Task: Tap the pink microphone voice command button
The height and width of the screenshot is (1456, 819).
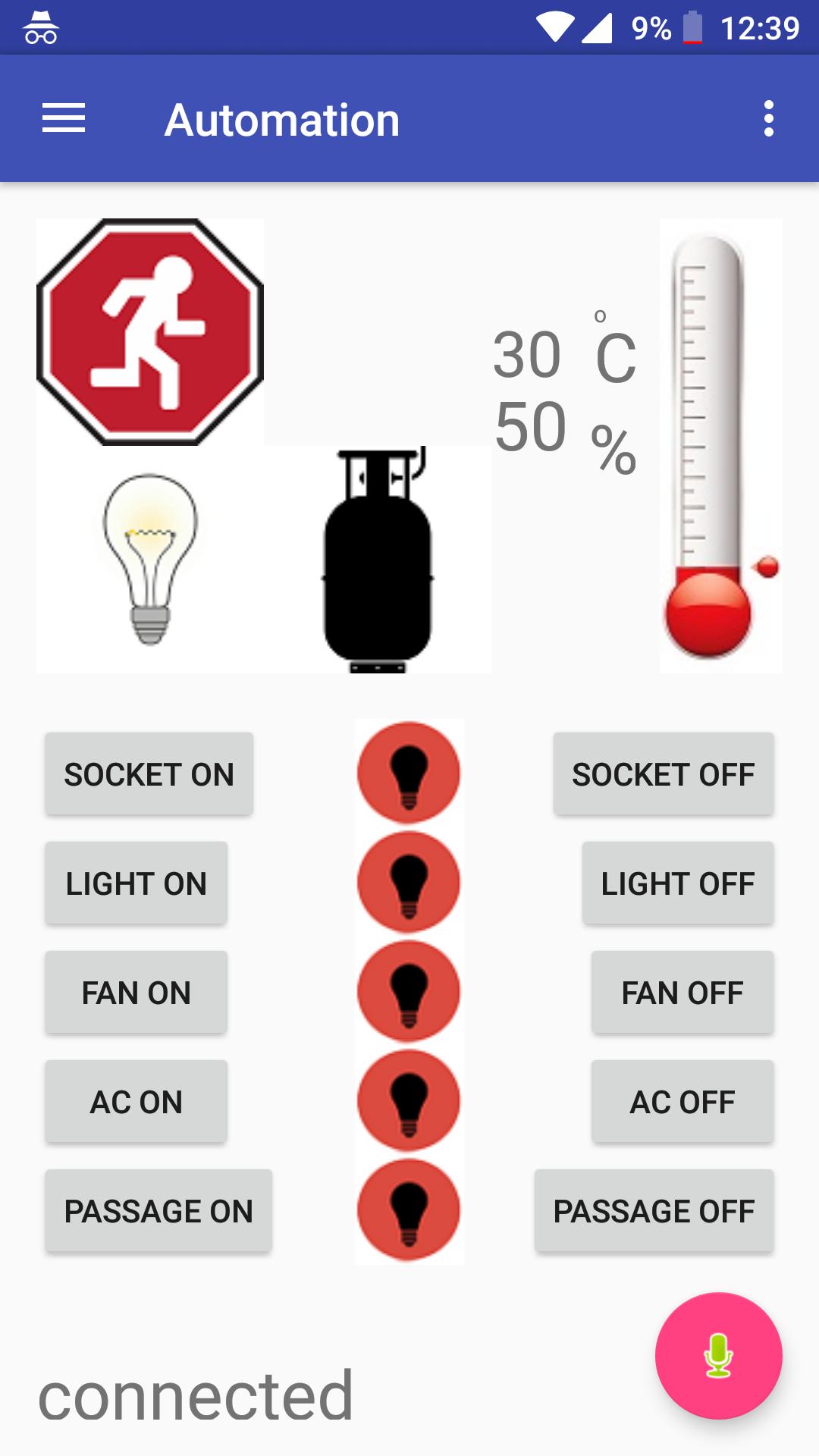Action: (719, 1354)
